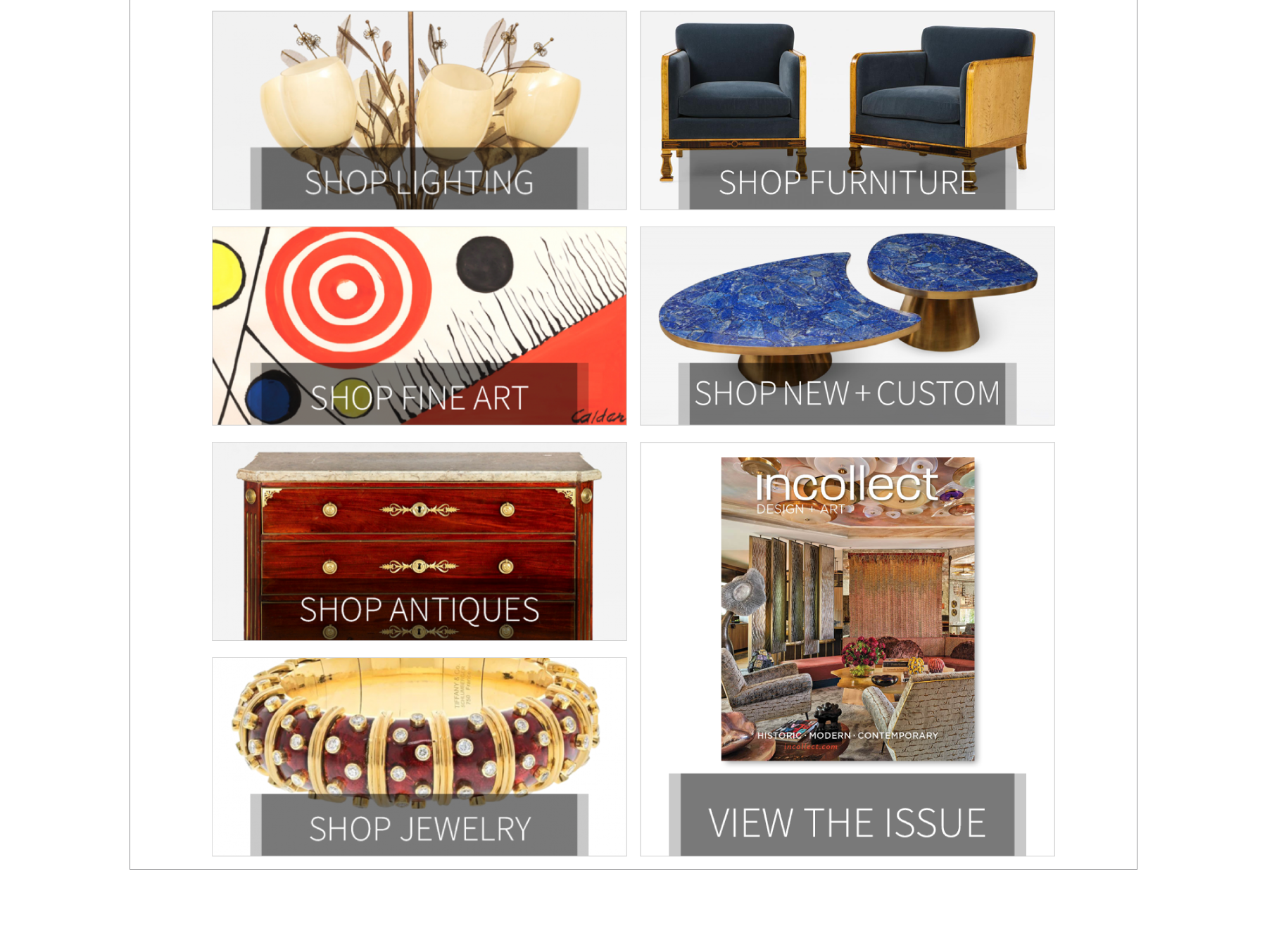Go to the Shop Jewelry tile

[x=420, y=757]
